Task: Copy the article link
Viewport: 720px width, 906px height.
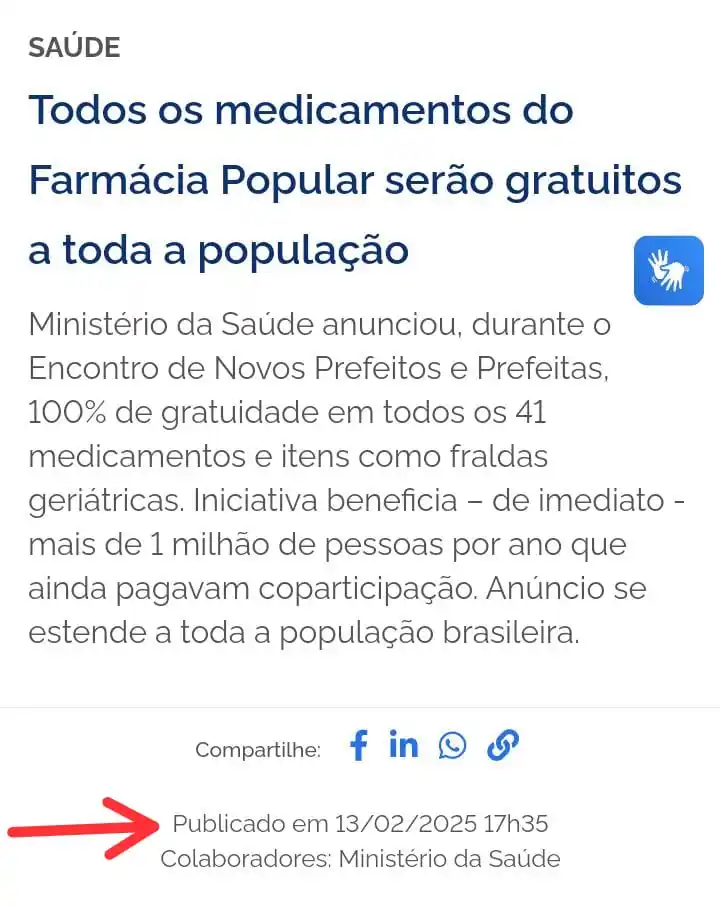Action: [503, 745]
